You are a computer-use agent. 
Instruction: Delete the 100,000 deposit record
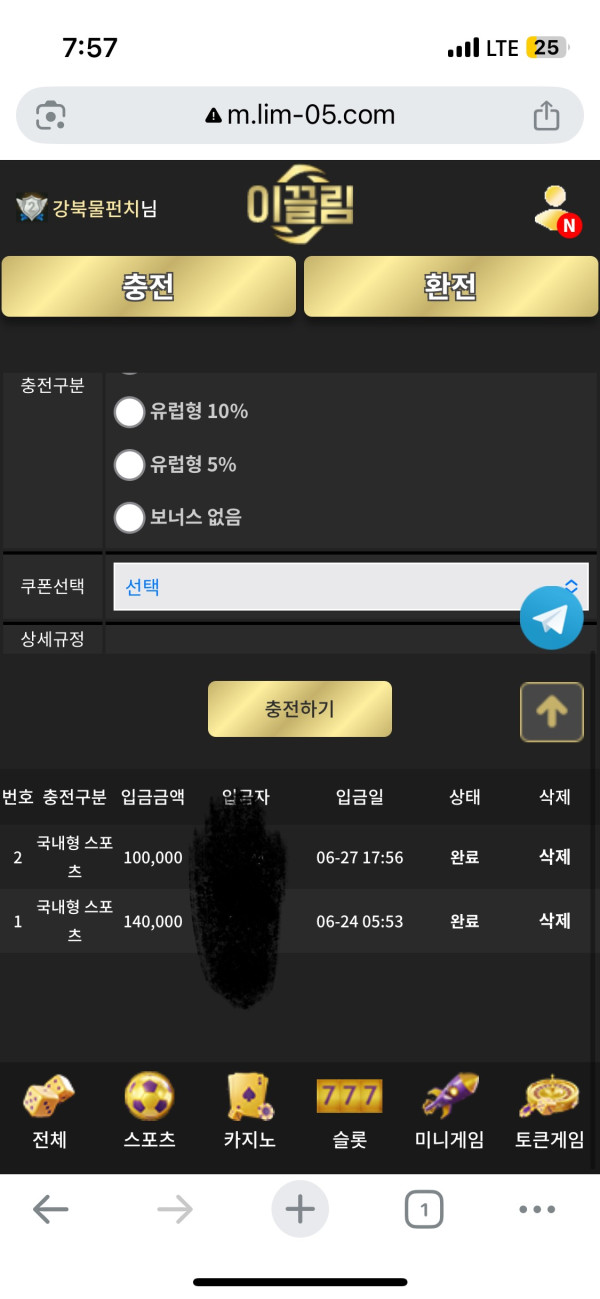coord(554,857)
